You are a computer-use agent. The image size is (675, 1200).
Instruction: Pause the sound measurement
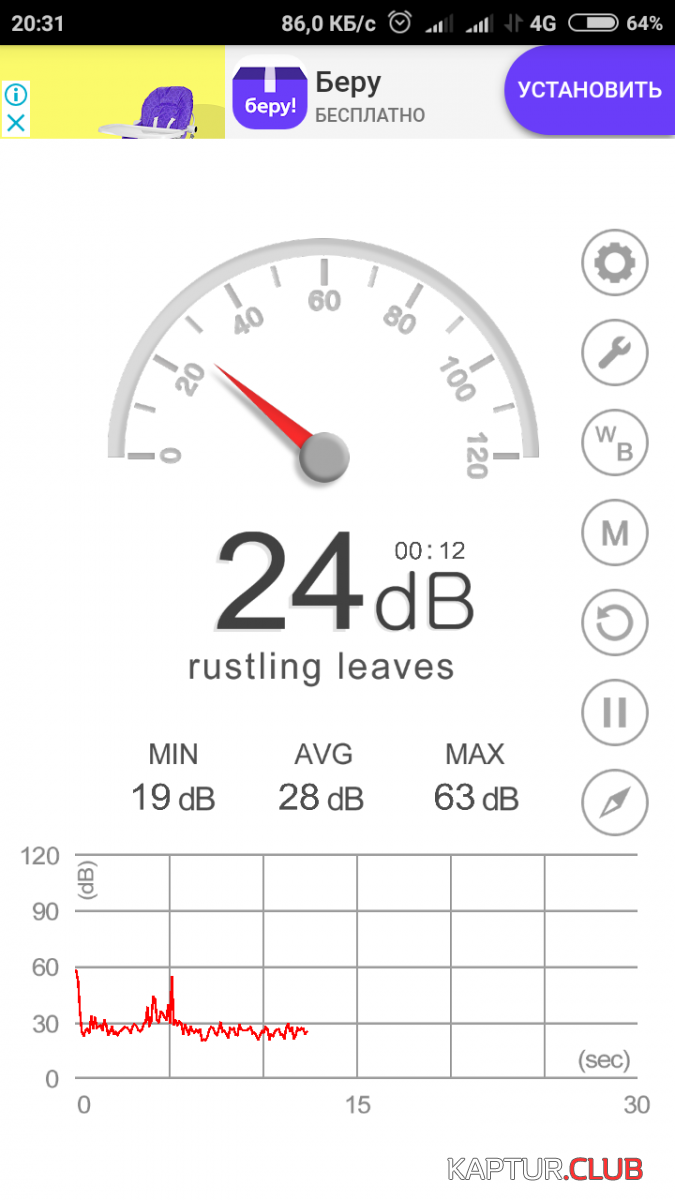(615, 712)
